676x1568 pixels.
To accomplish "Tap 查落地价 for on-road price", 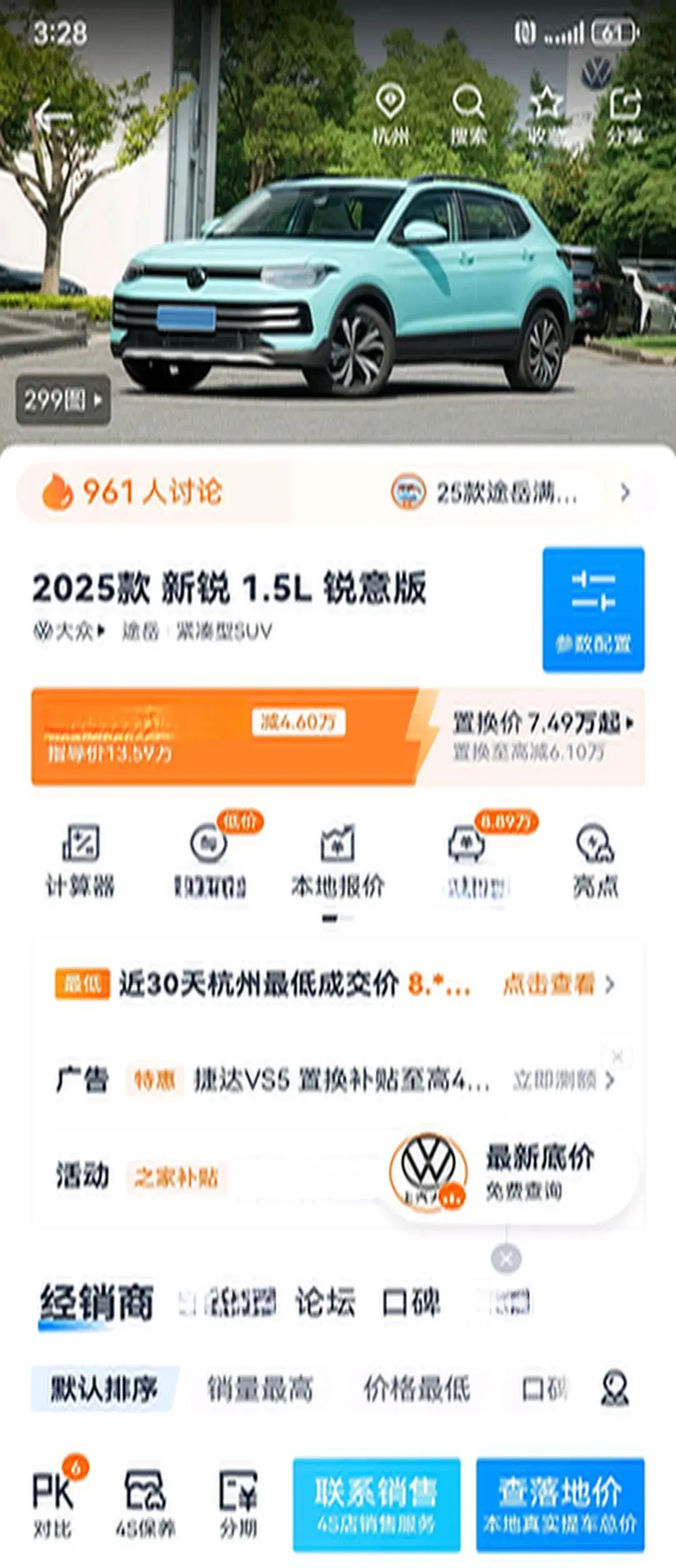I will (x=560, y=1504).
